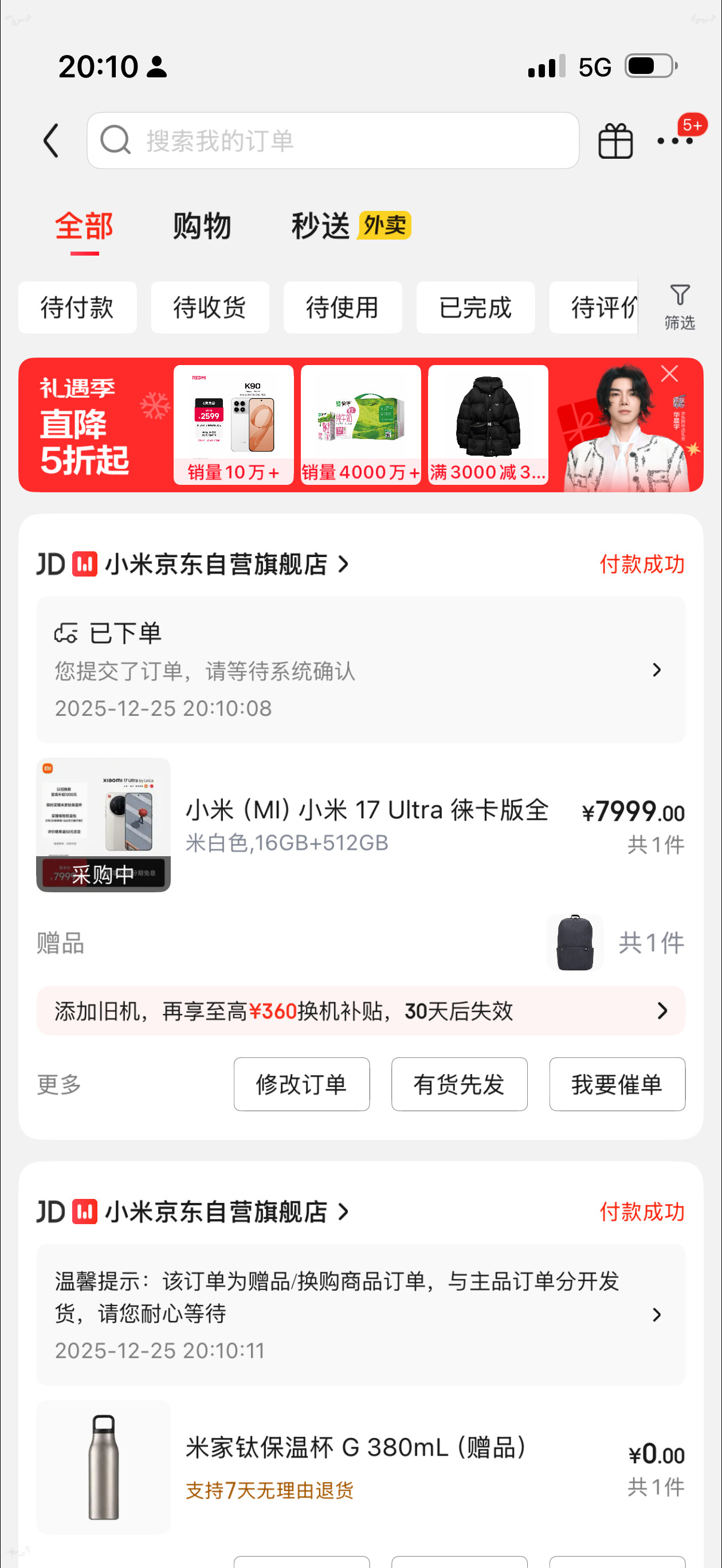Switch to the 购物 tab
The width and height of the screenshot is (722, 1568).
[203, 225]
